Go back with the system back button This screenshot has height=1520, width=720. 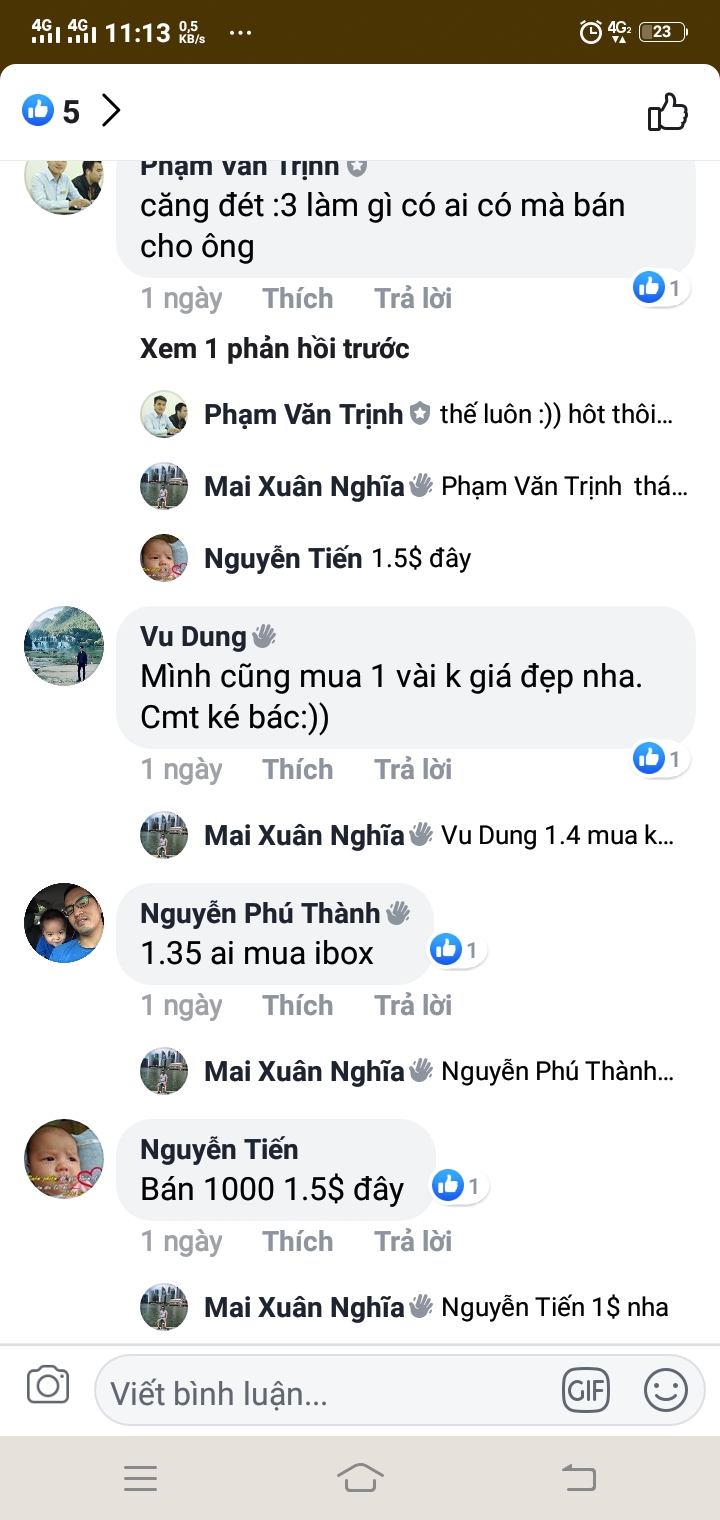pos(578,1477)
